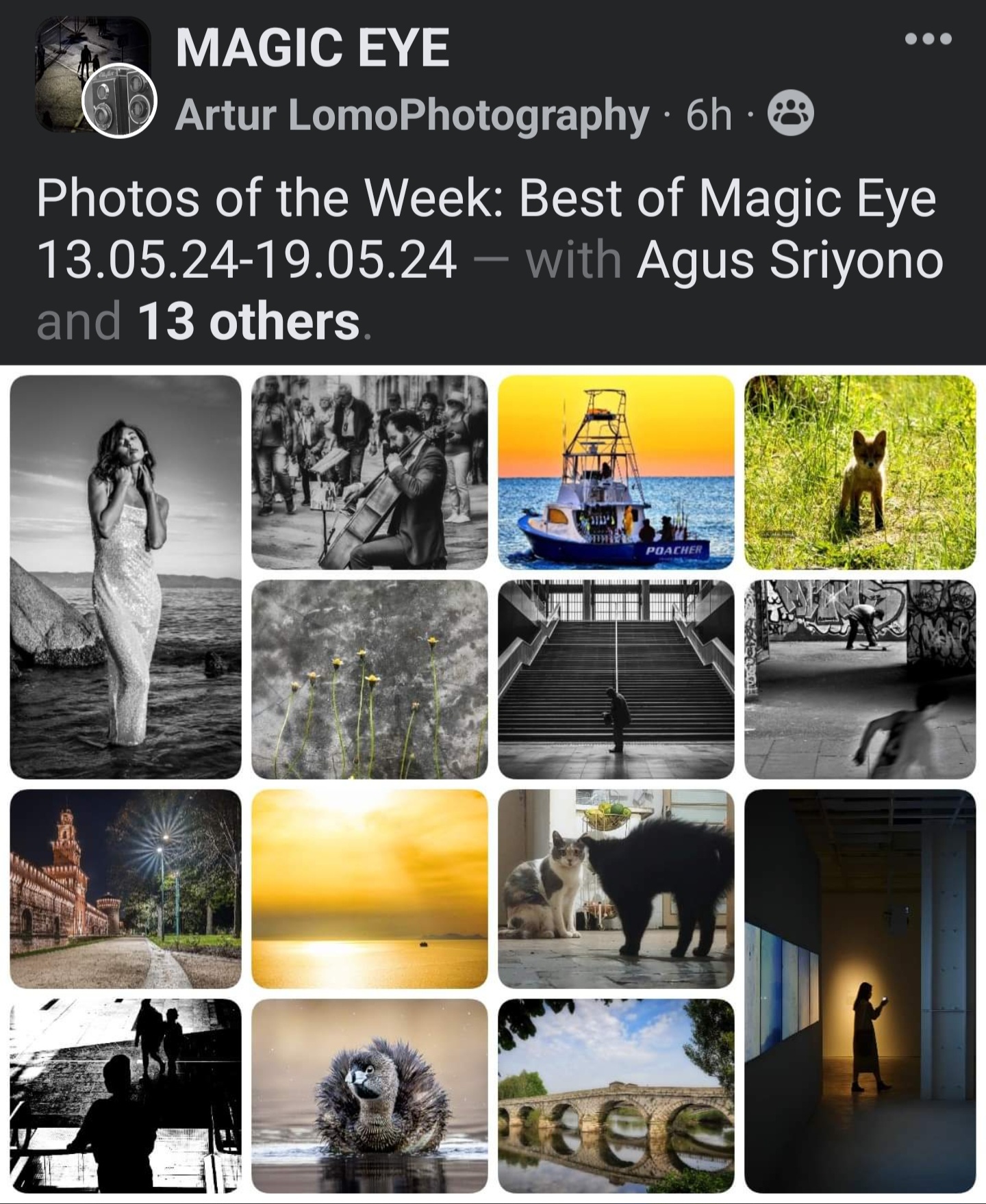This screenshot has height=1204, width=986.
Task: Open tagged profile Agus Sriyono
Action: pos(789,261)
